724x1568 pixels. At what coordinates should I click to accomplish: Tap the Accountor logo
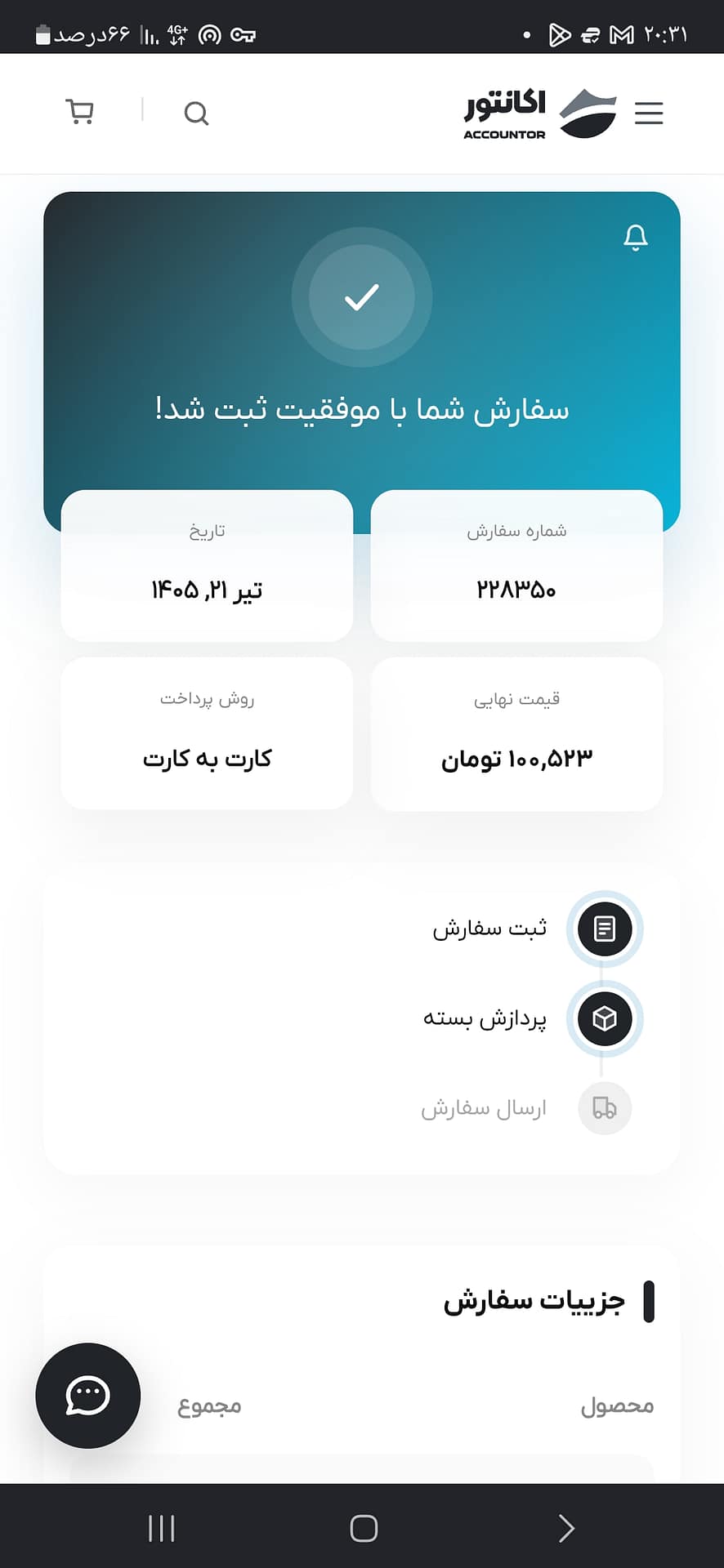540,114
